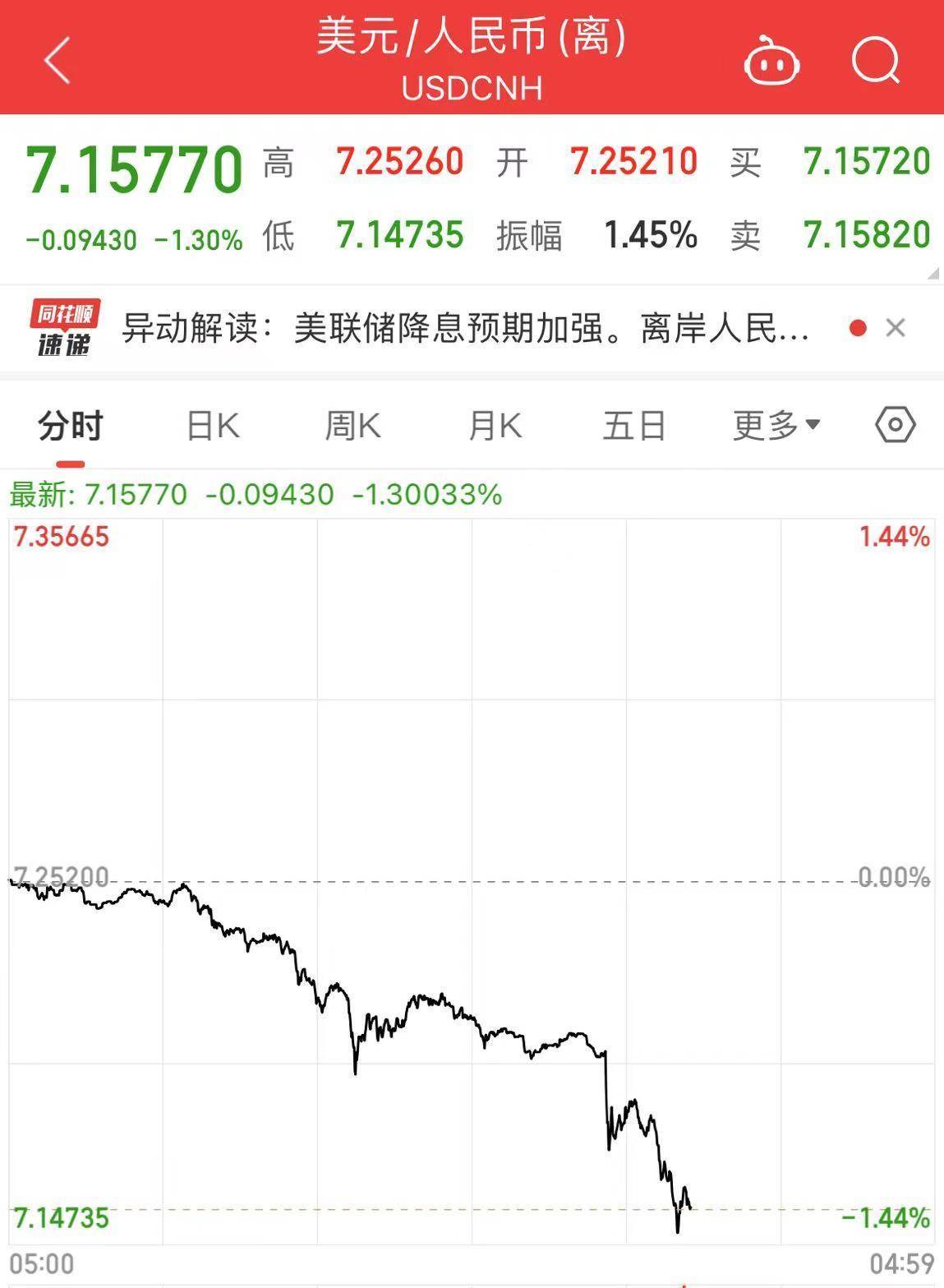
Task: Select the 日K tab
Action: click(x=213, y=425)
